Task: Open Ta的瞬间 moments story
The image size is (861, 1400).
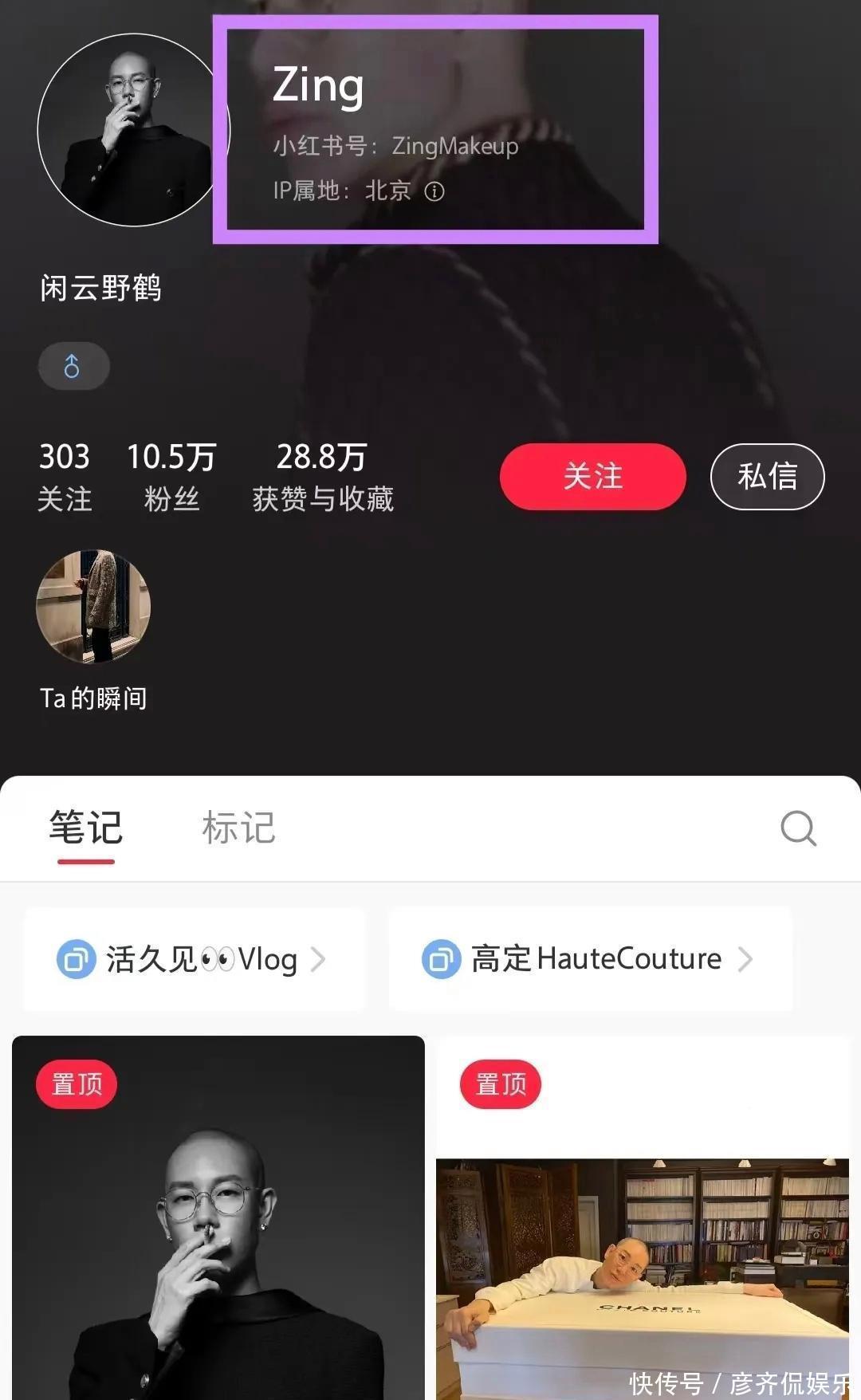Action: (93, 607)
